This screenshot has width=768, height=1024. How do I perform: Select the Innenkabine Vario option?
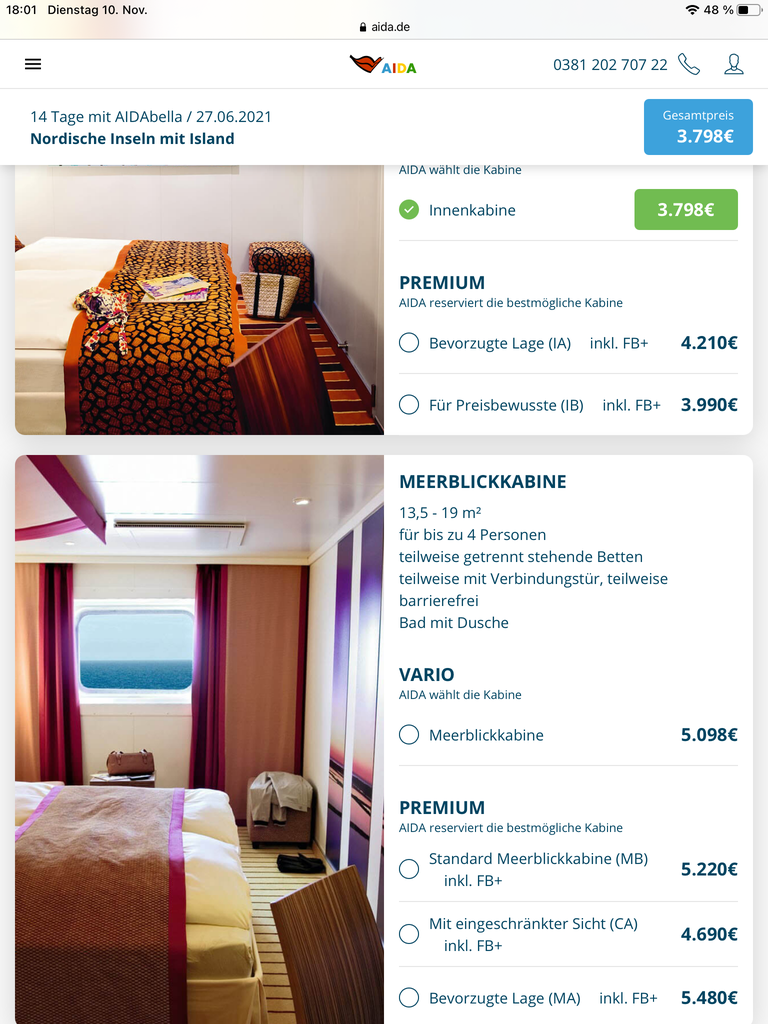[x=409, y=210]
